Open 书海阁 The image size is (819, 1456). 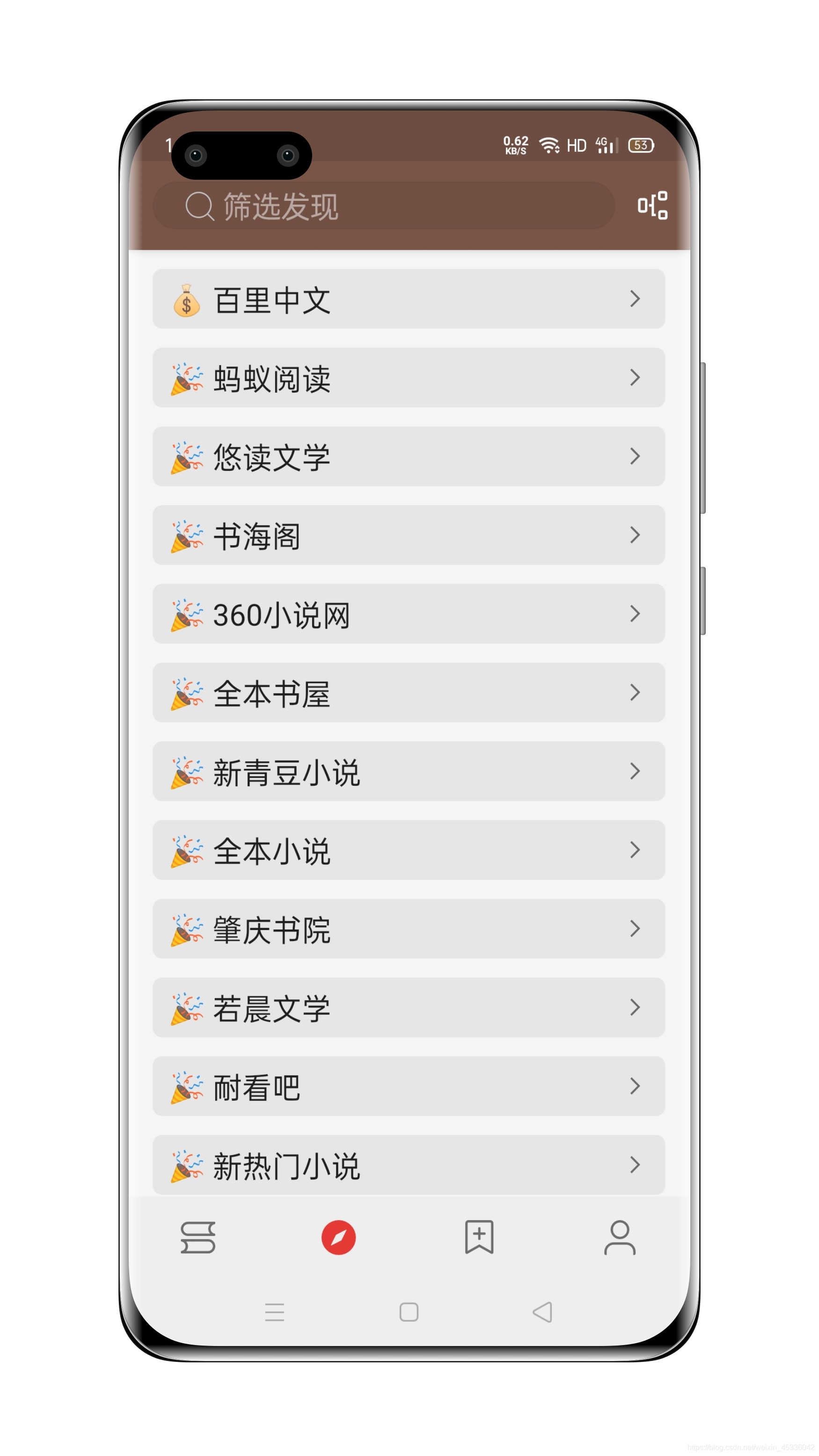click(x=408, y=535)
